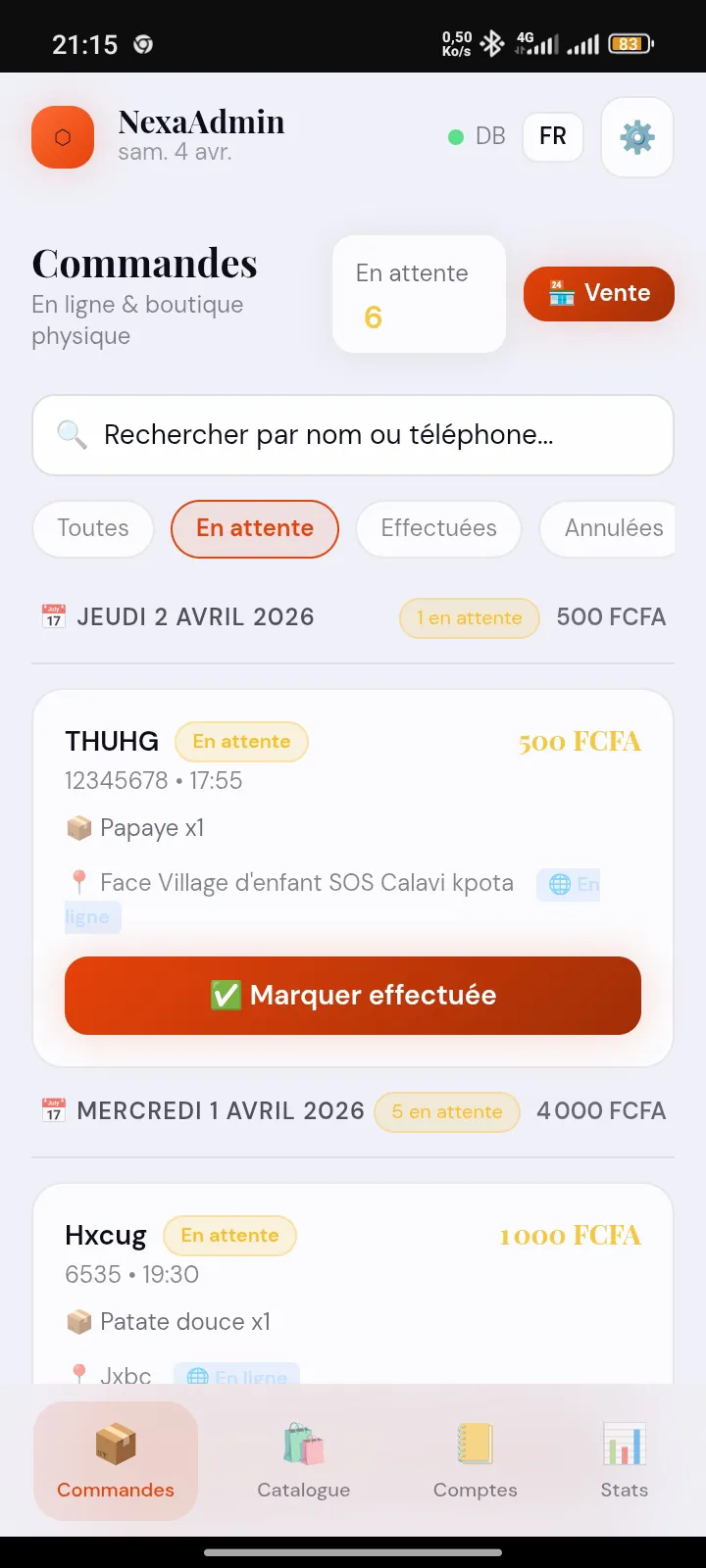706x1568 pixels.
Task: Show Effectuées orders
Action: point(438,528)
